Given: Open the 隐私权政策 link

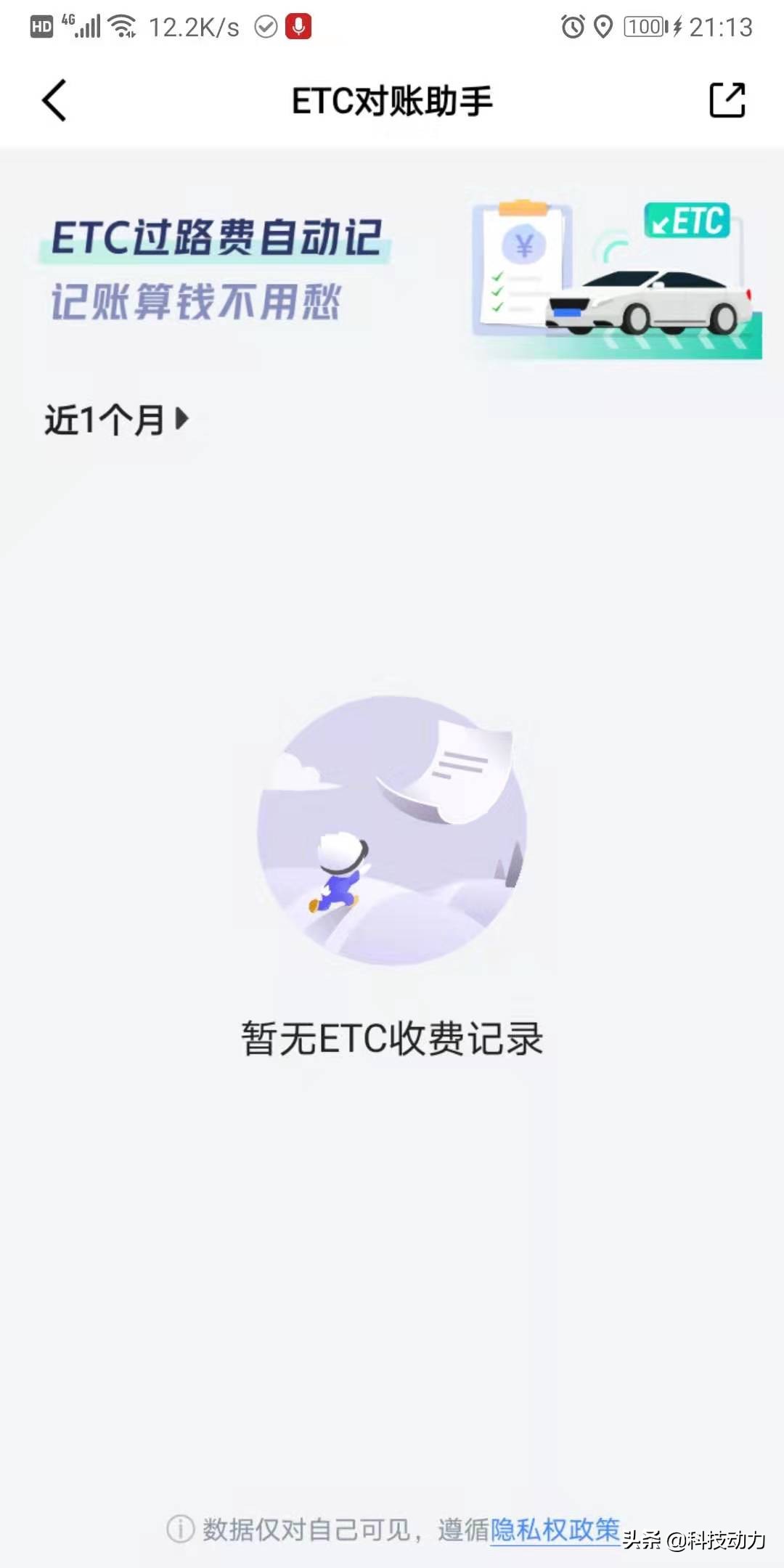Looking at the screenshot, I should 555,1529.
